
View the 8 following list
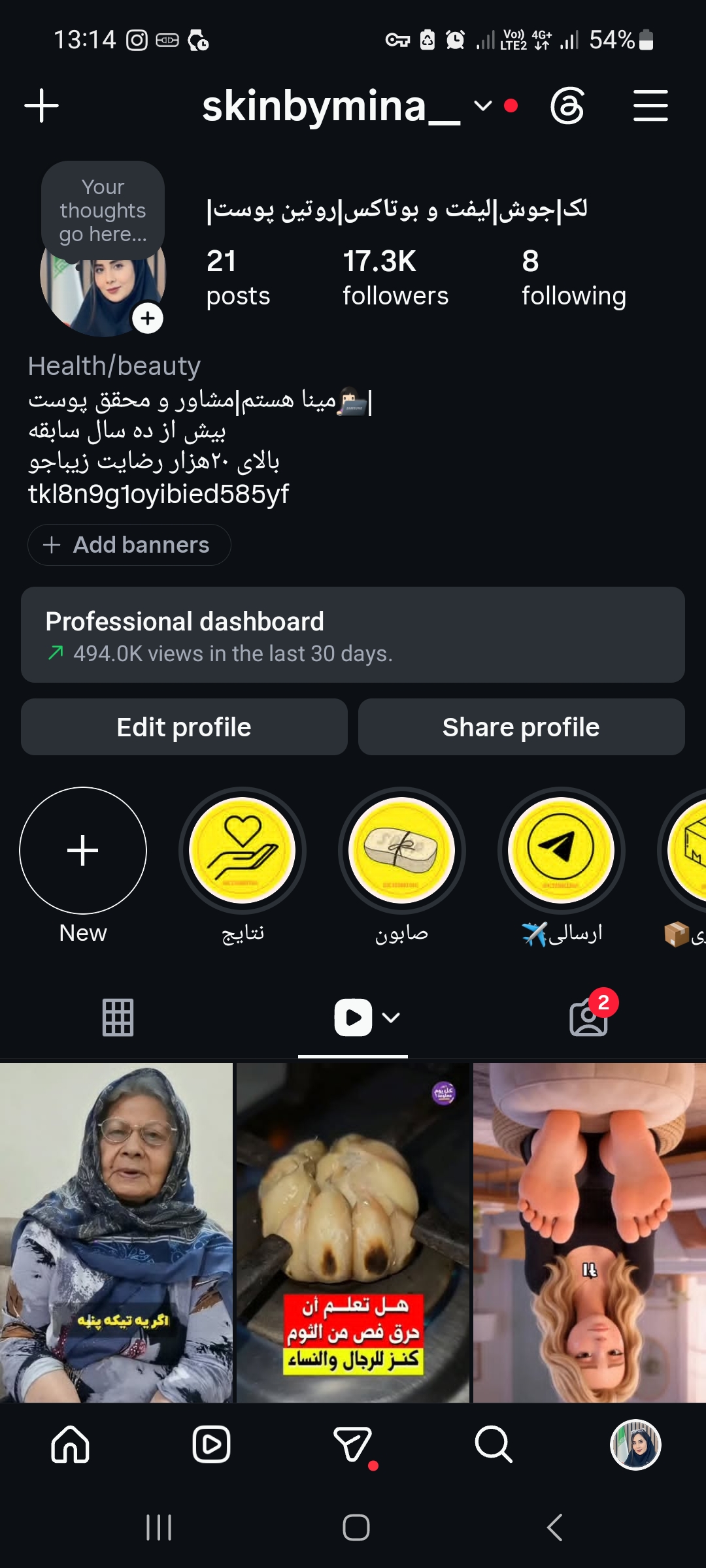tap(573, 278)
